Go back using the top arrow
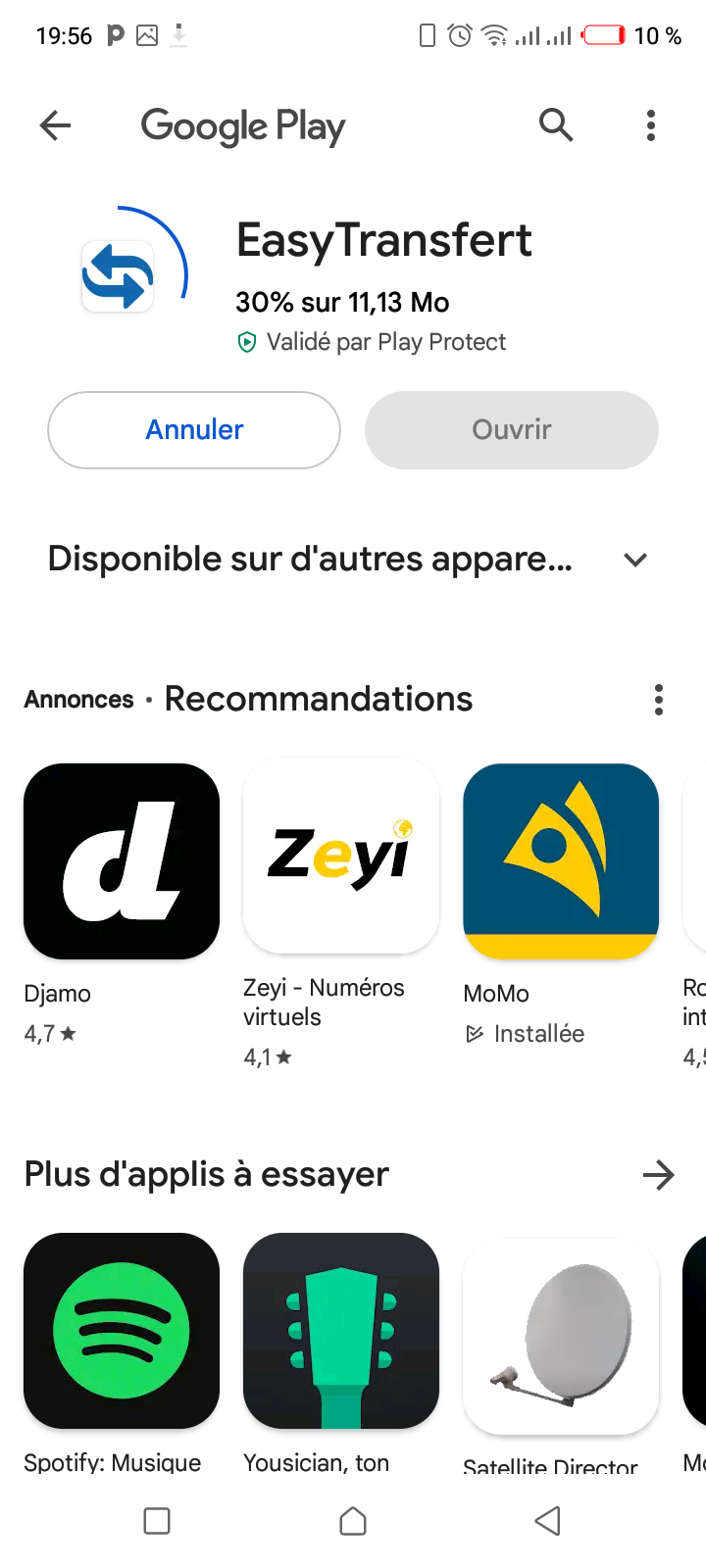Image resolution: width=706 pixels, height=1568 pixels. point(56,125)
